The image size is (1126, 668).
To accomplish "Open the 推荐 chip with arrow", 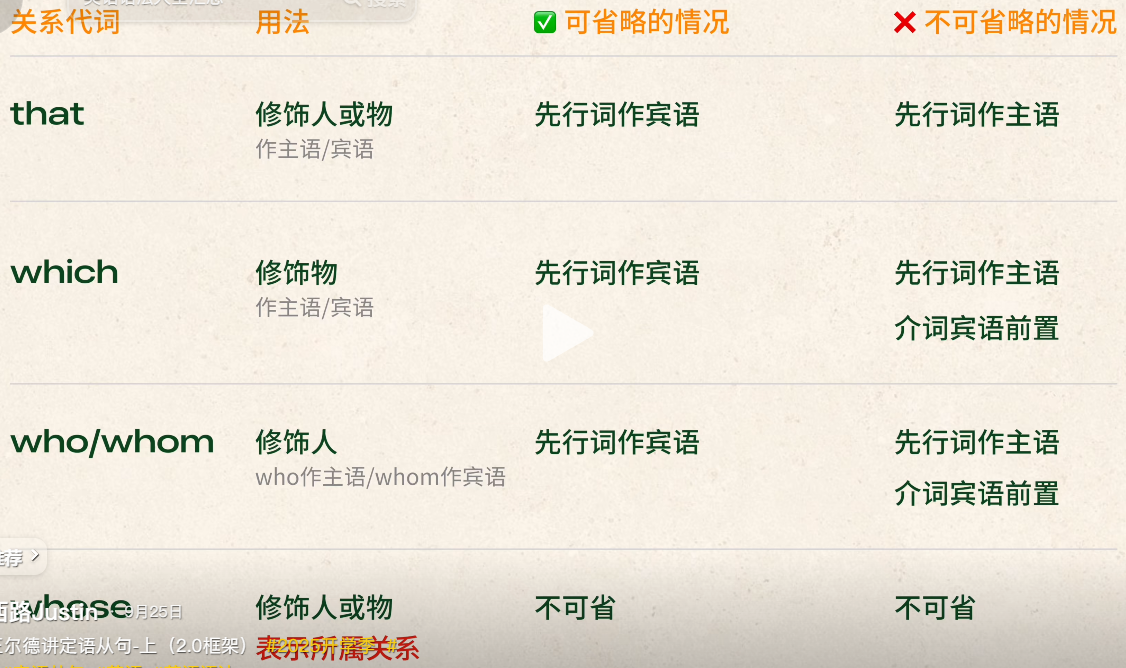I will 18,558.
